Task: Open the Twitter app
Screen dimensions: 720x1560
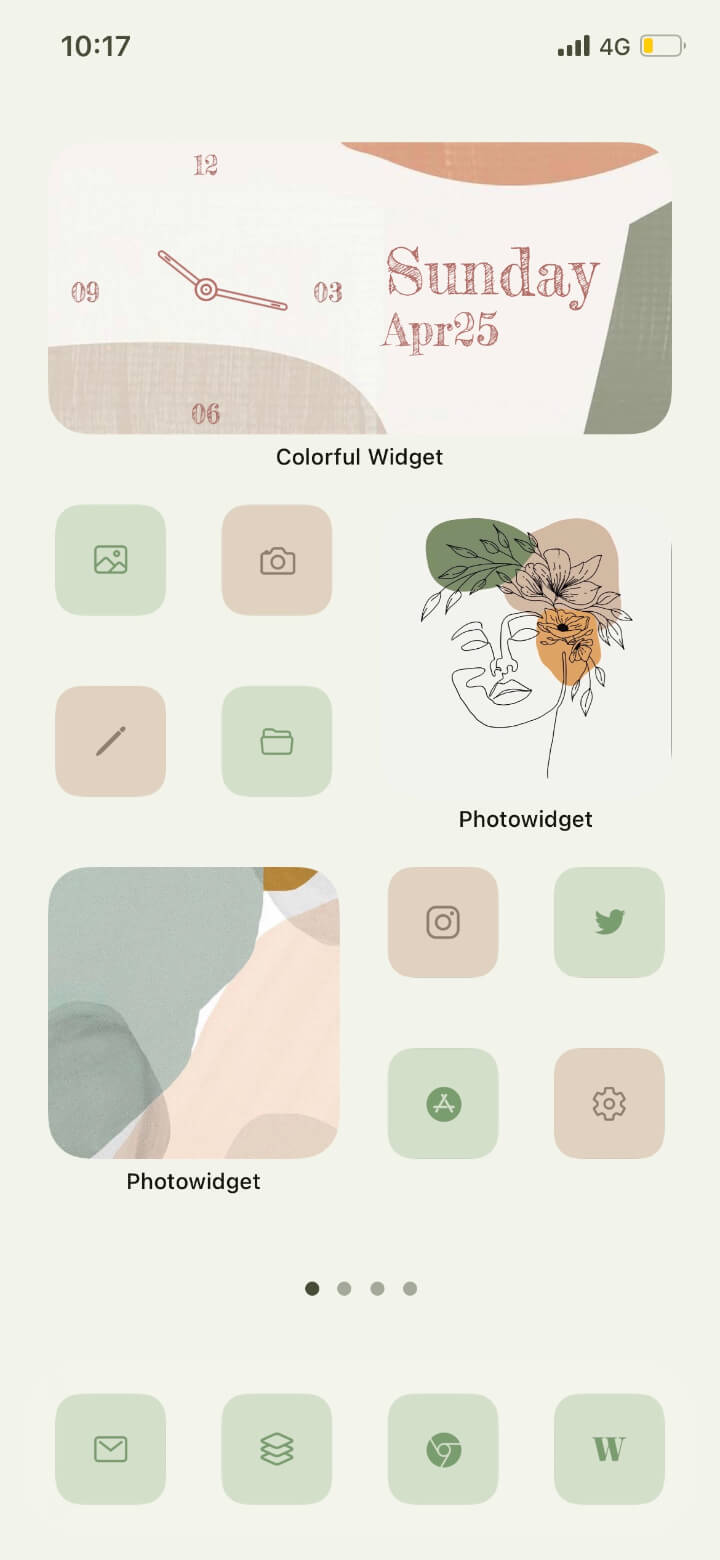Action: (609, 922)
